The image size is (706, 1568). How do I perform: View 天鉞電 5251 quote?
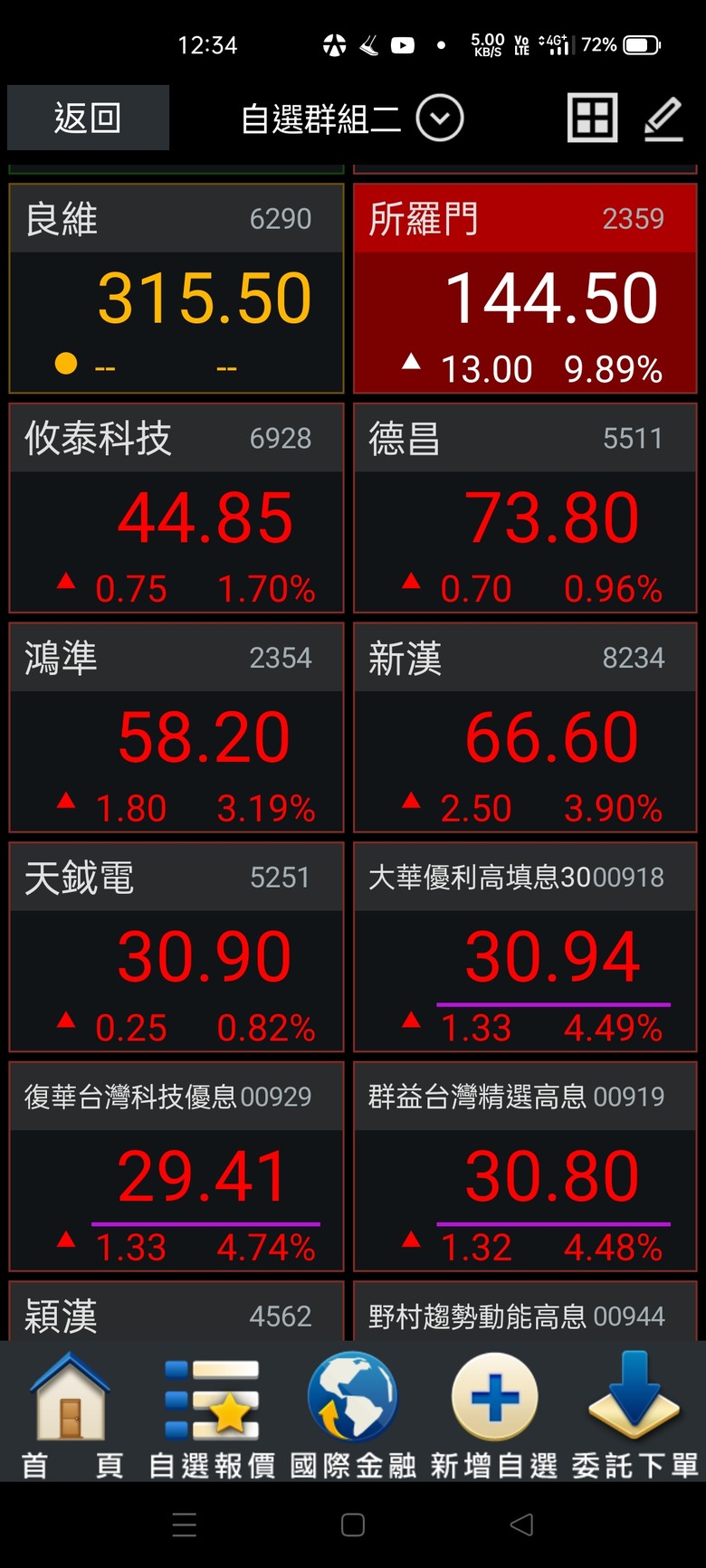pos(176,947)
